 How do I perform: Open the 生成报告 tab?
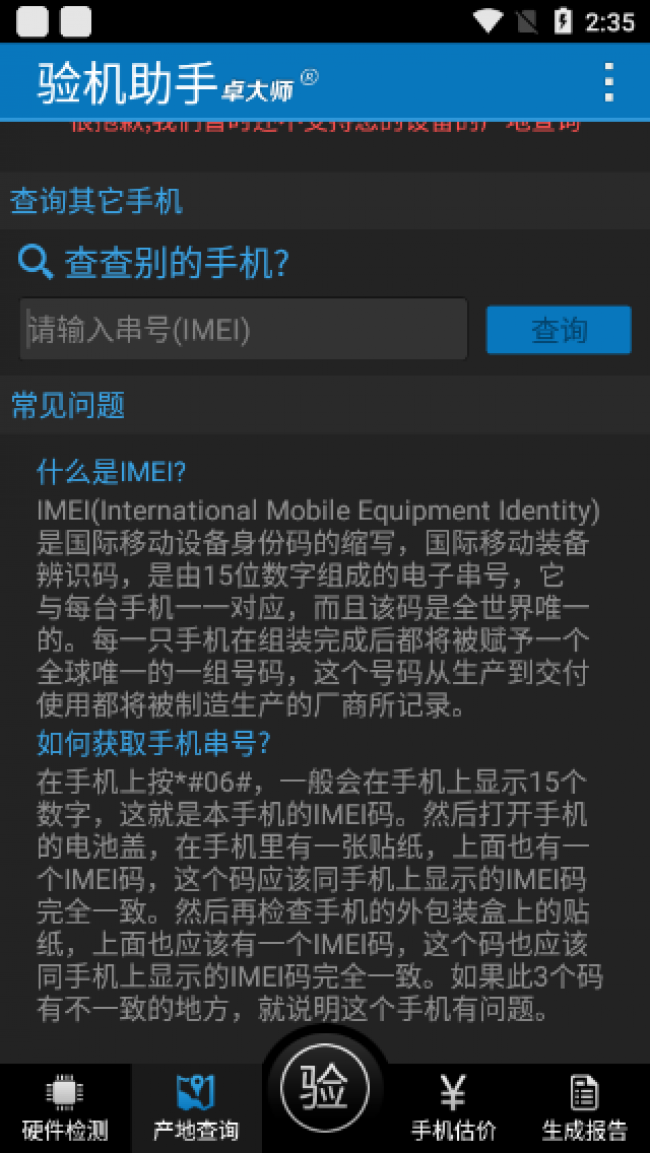(585, 1108)
